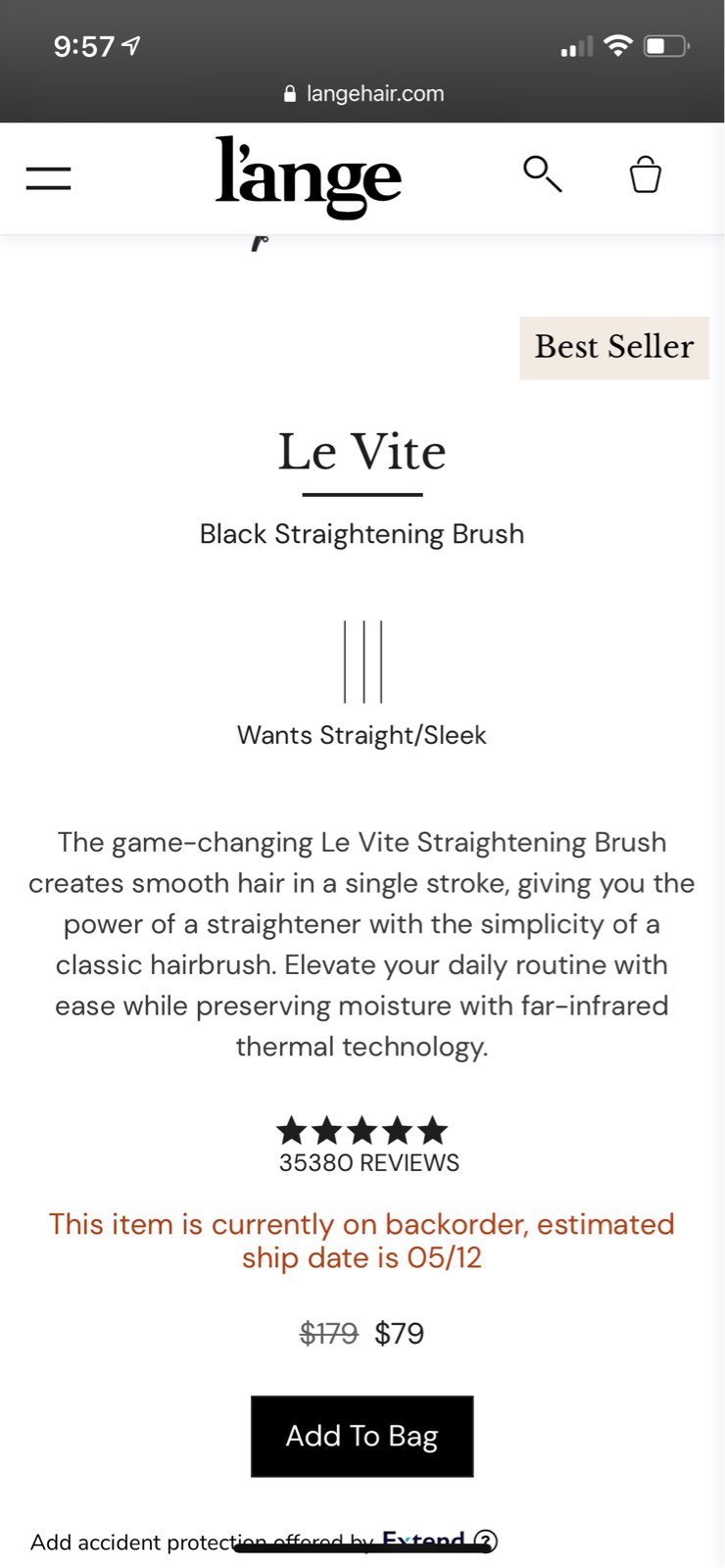The image size is (725, 1568).
Task: Tap the langehair.com address bar
Action: [362, 94]
